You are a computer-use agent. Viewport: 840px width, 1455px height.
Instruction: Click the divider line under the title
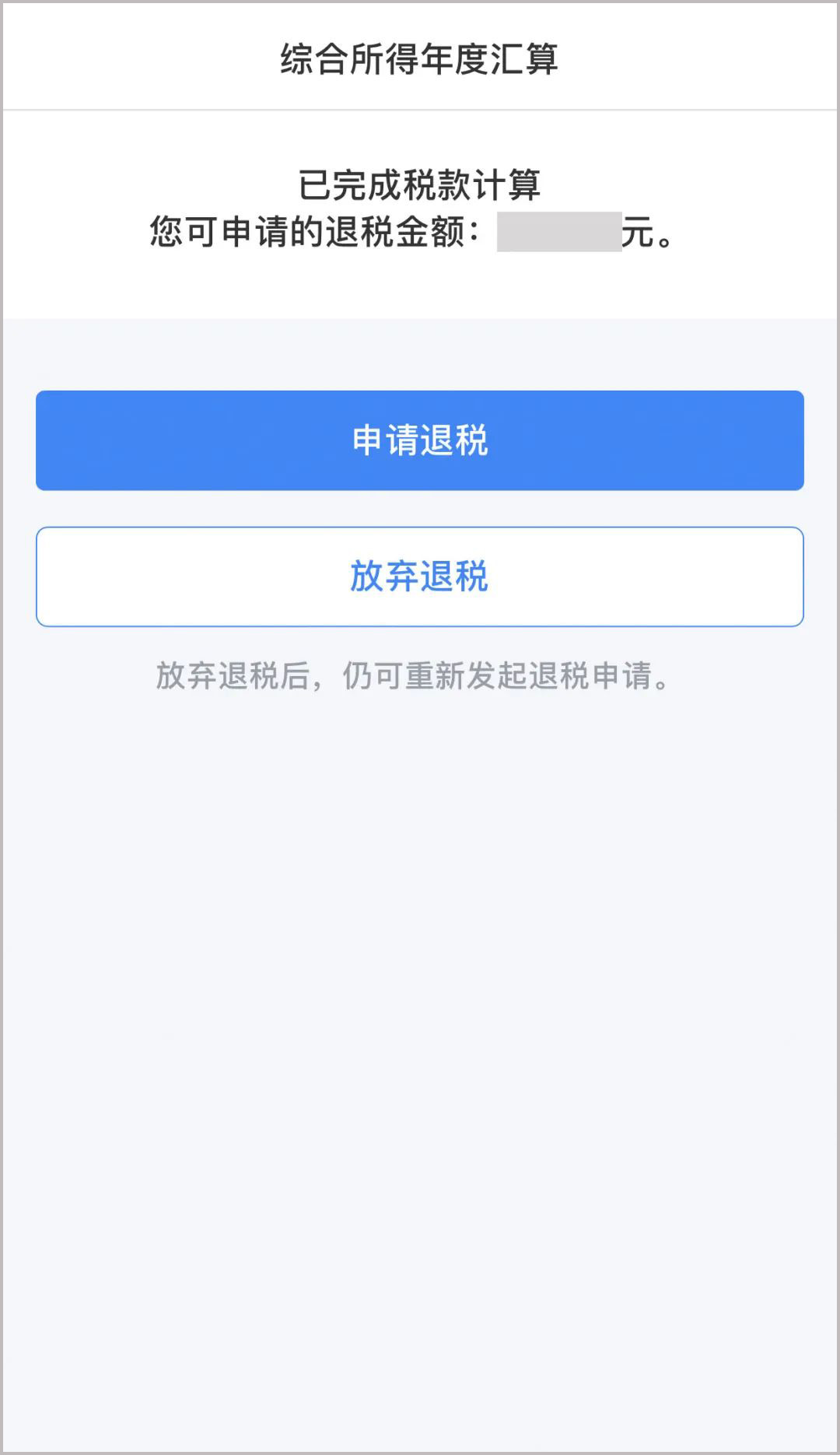point(420,109)
